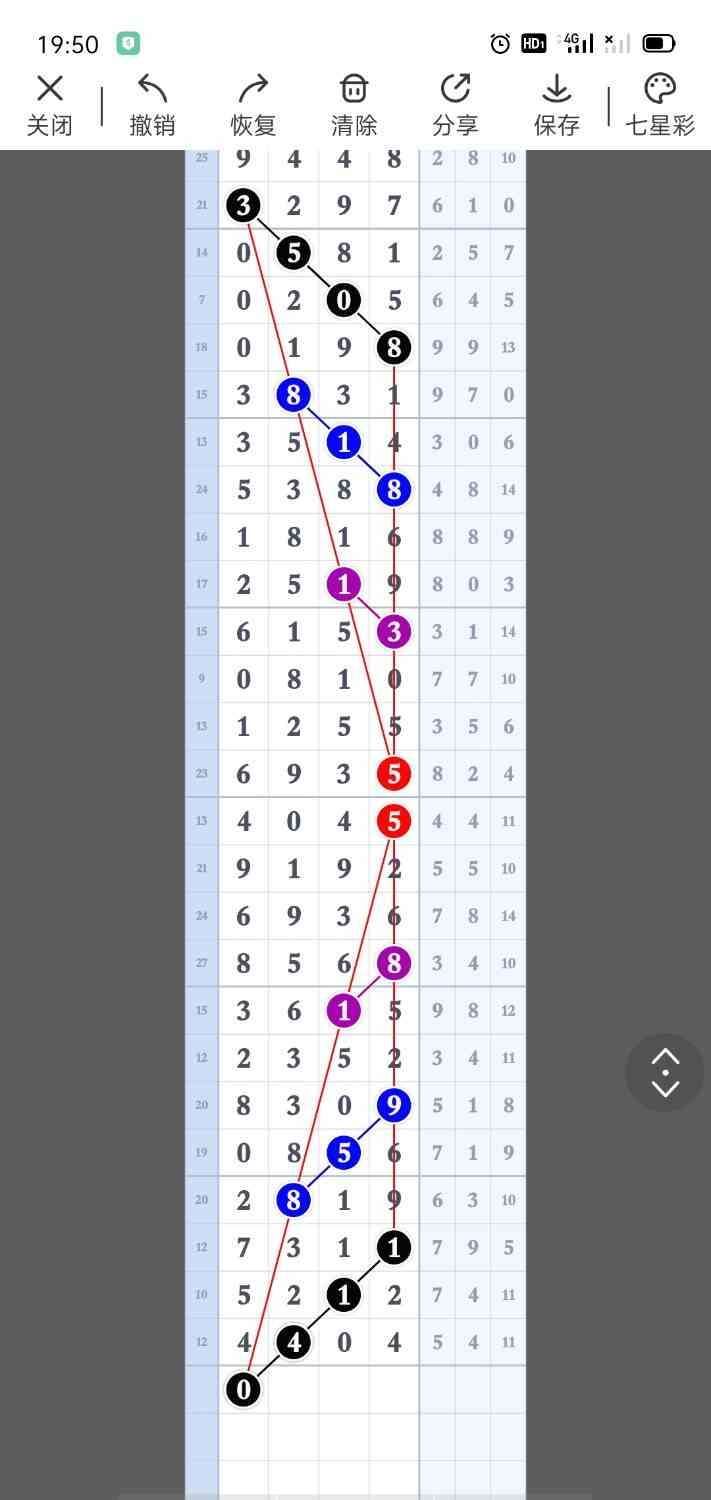Viewport: 711px width, 1500px height.
Task: Share the chart via 分享
Action: [x=455, y=105]
